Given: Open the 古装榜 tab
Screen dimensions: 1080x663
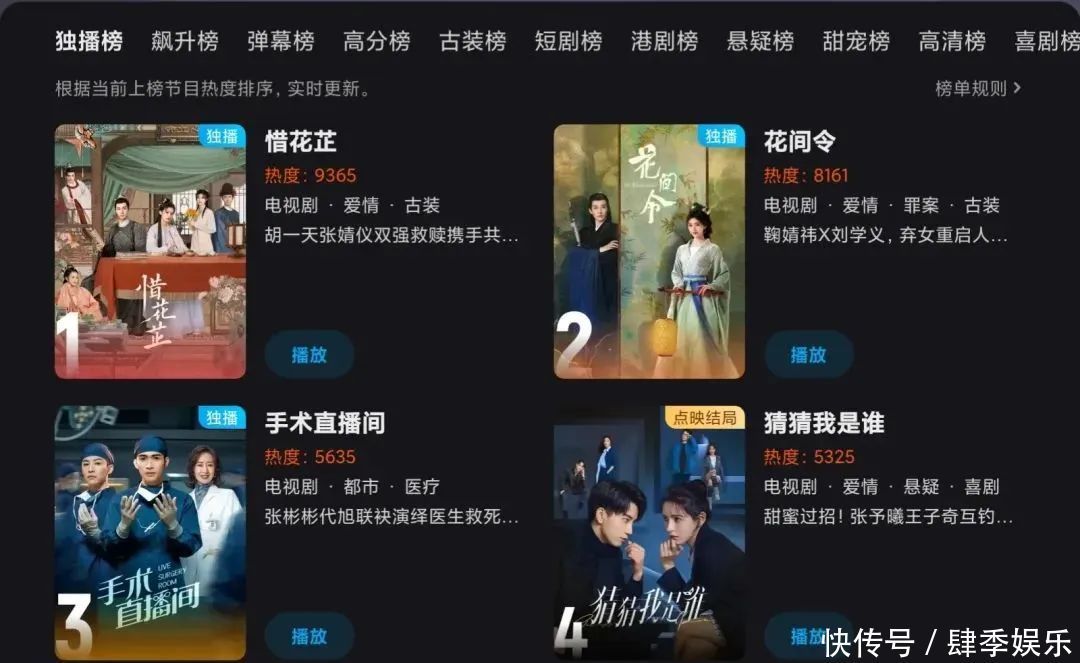Looking at the screenshot, I should 472,41.
